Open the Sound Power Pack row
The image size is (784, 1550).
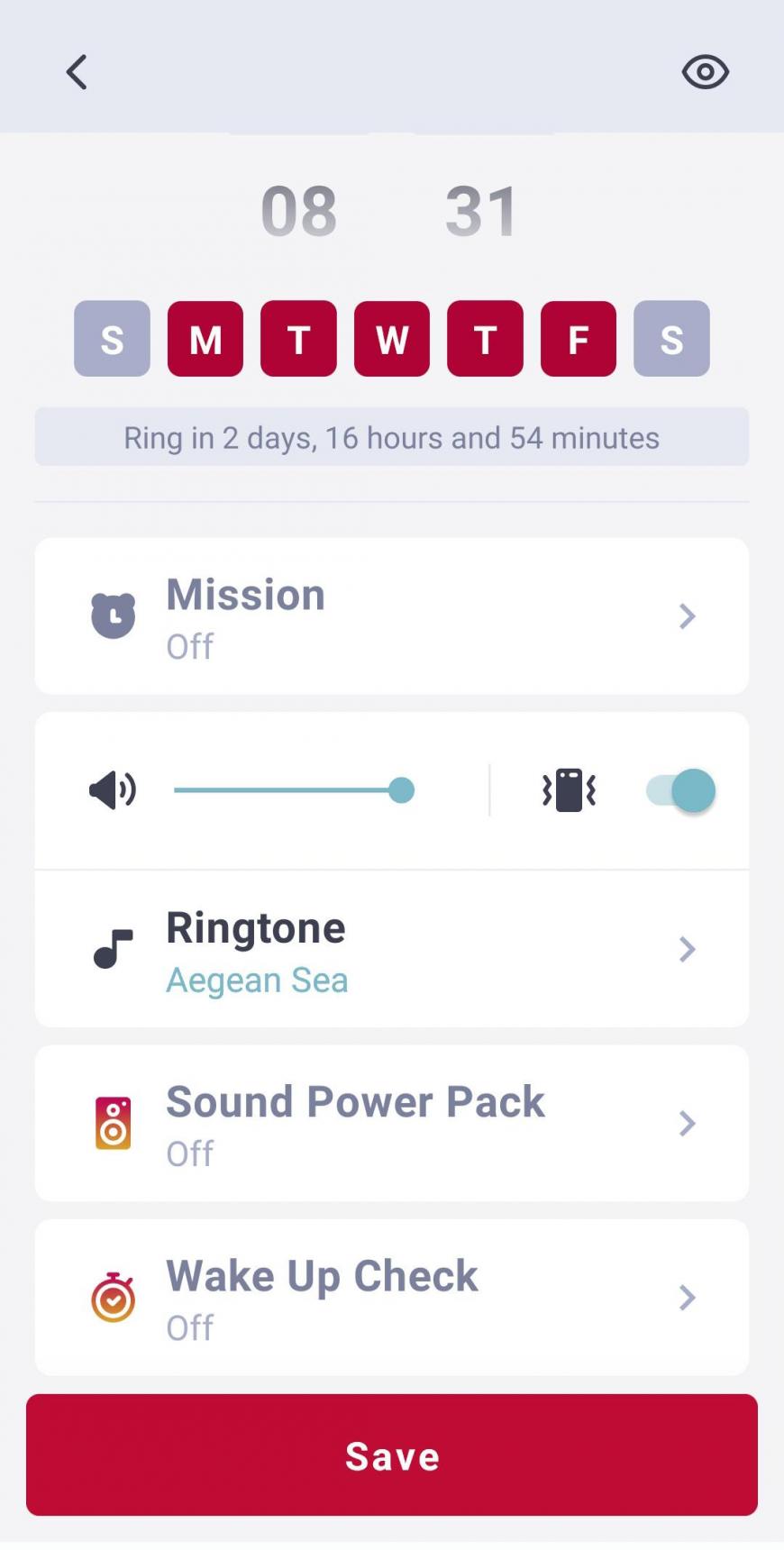[x=392, y=1123]
